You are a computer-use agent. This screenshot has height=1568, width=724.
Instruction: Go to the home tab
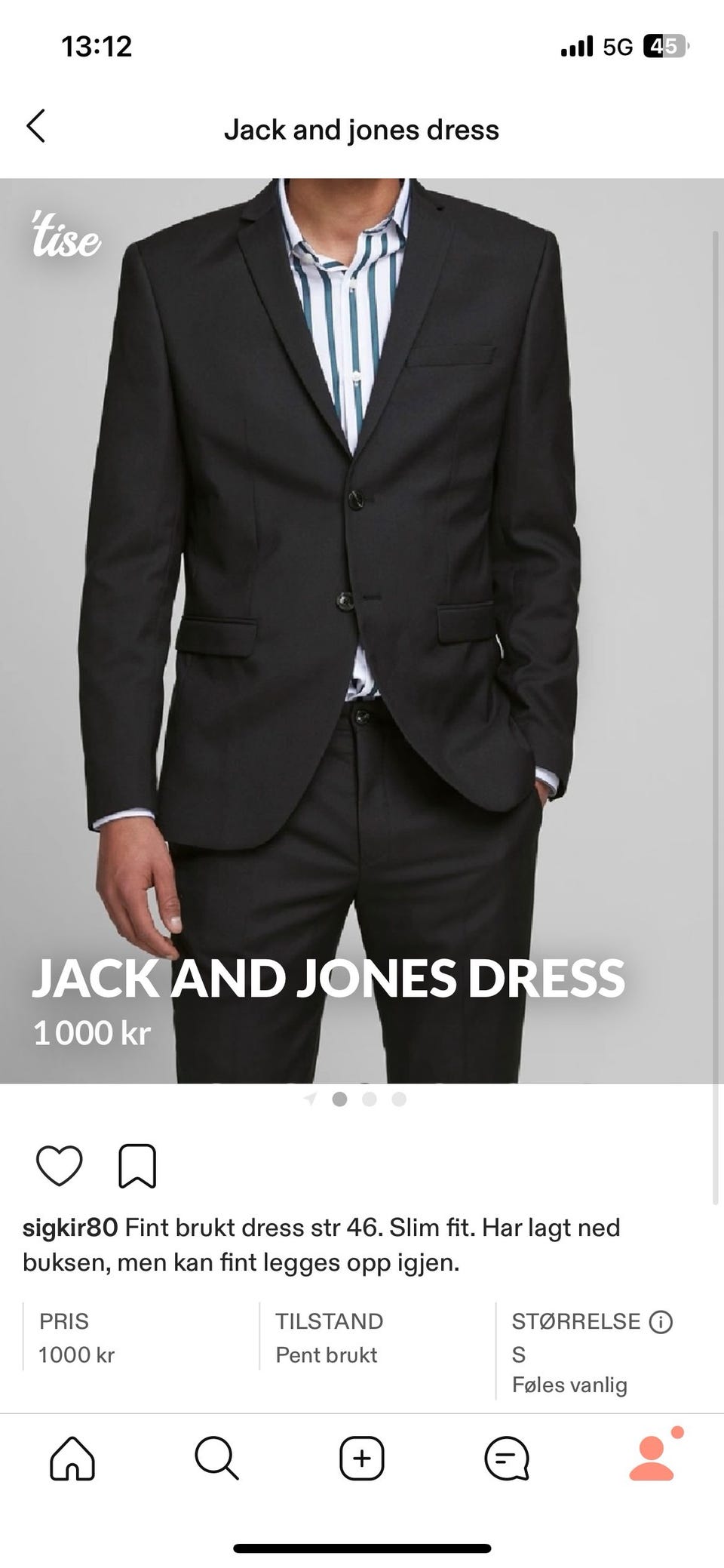coord(72,1458)
